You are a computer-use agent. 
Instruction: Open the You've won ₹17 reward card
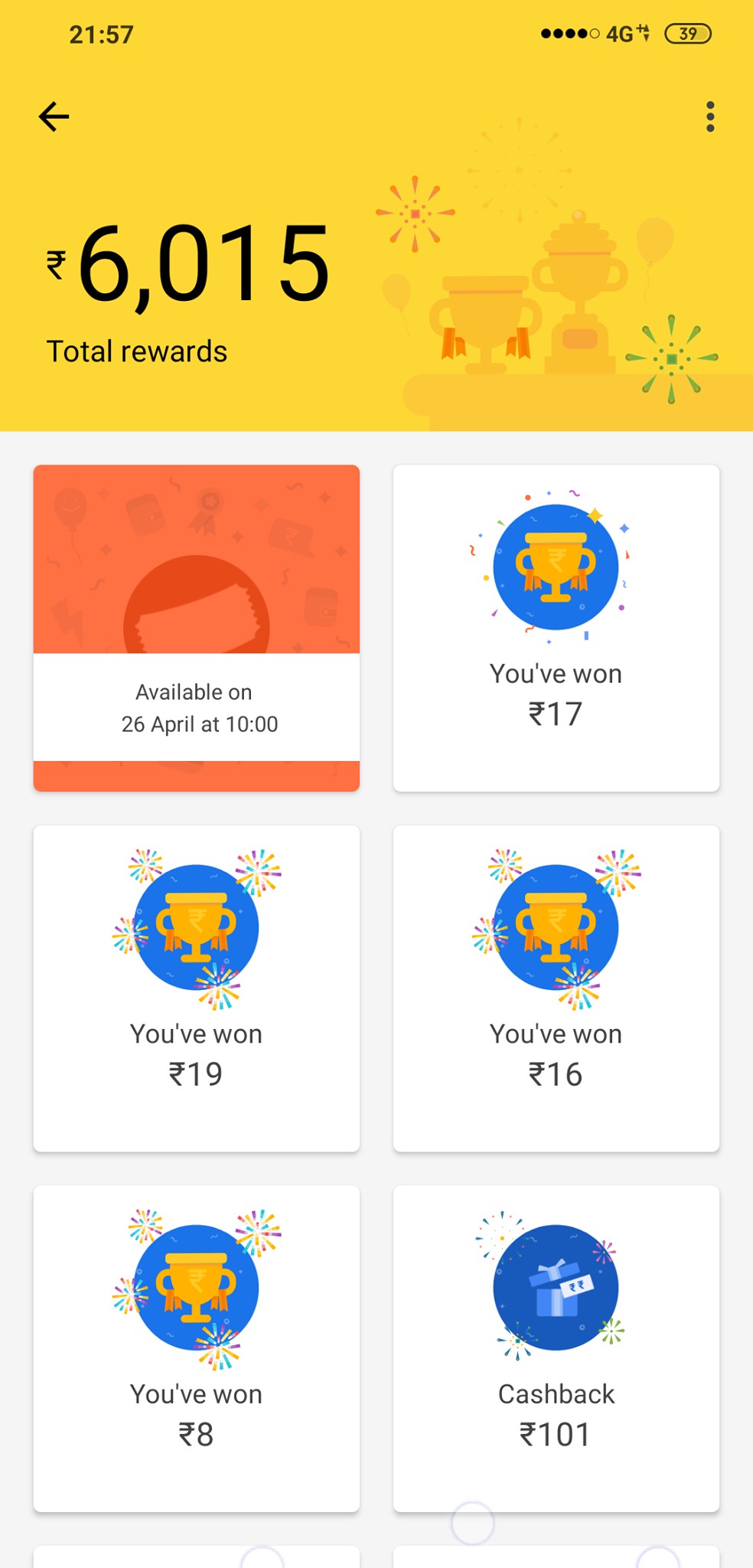pos(556,628)
